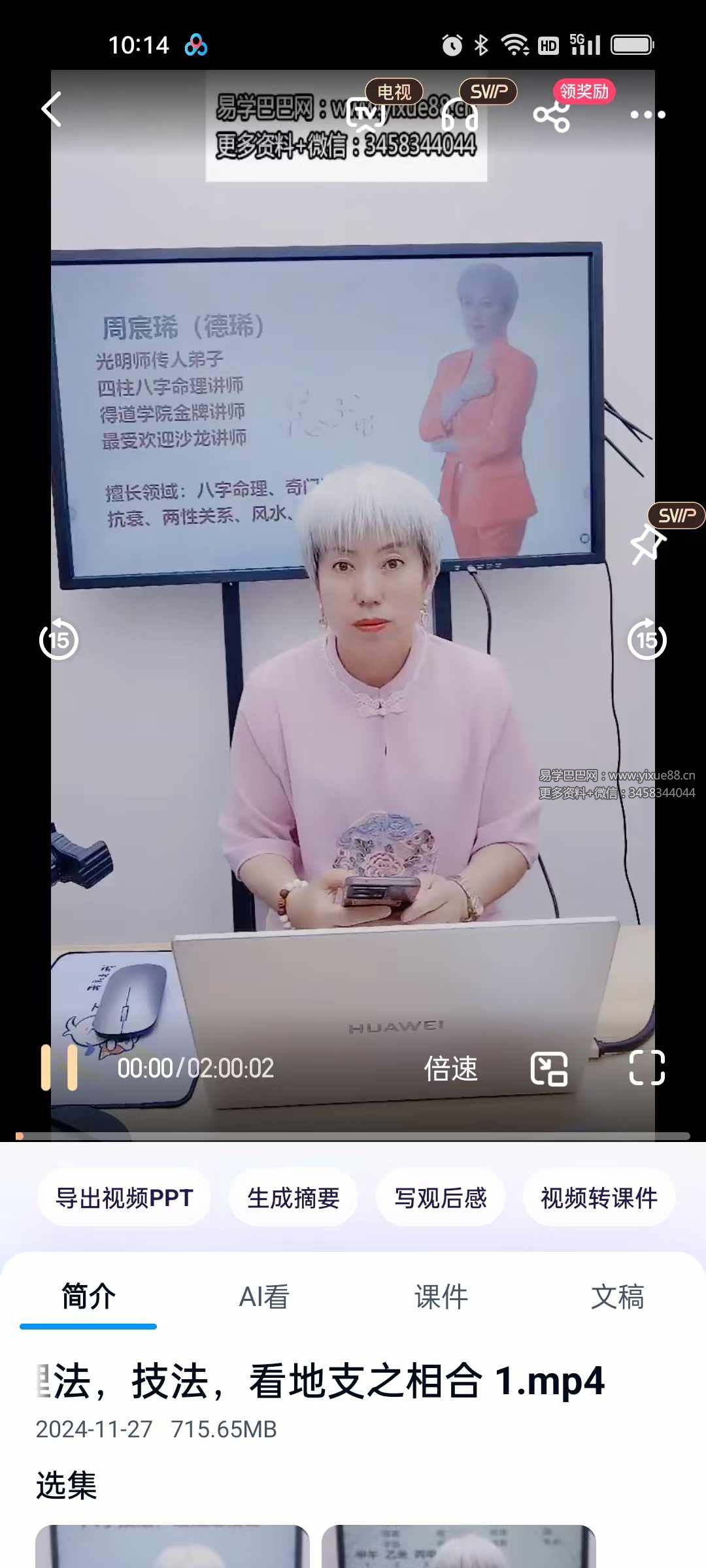Share this video
This screenshot has height=1568, width=706.
pos(551,116)
